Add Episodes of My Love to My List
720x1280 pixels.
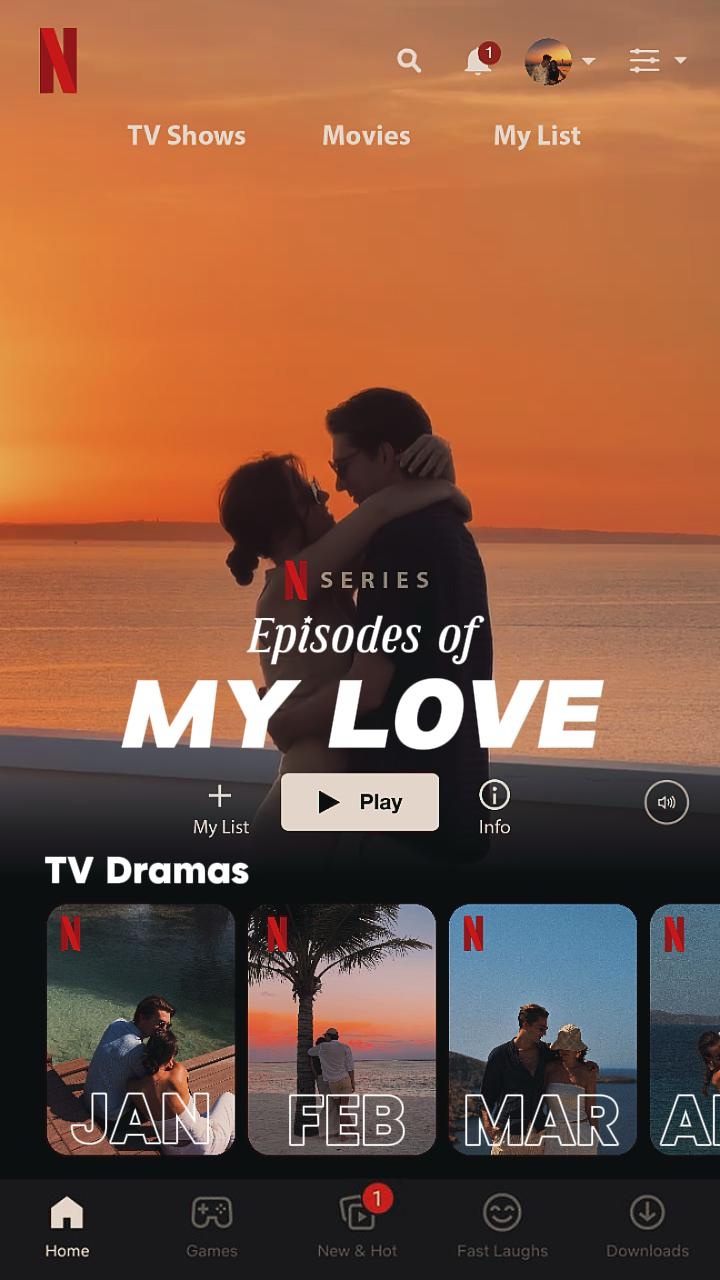[219, 803]
